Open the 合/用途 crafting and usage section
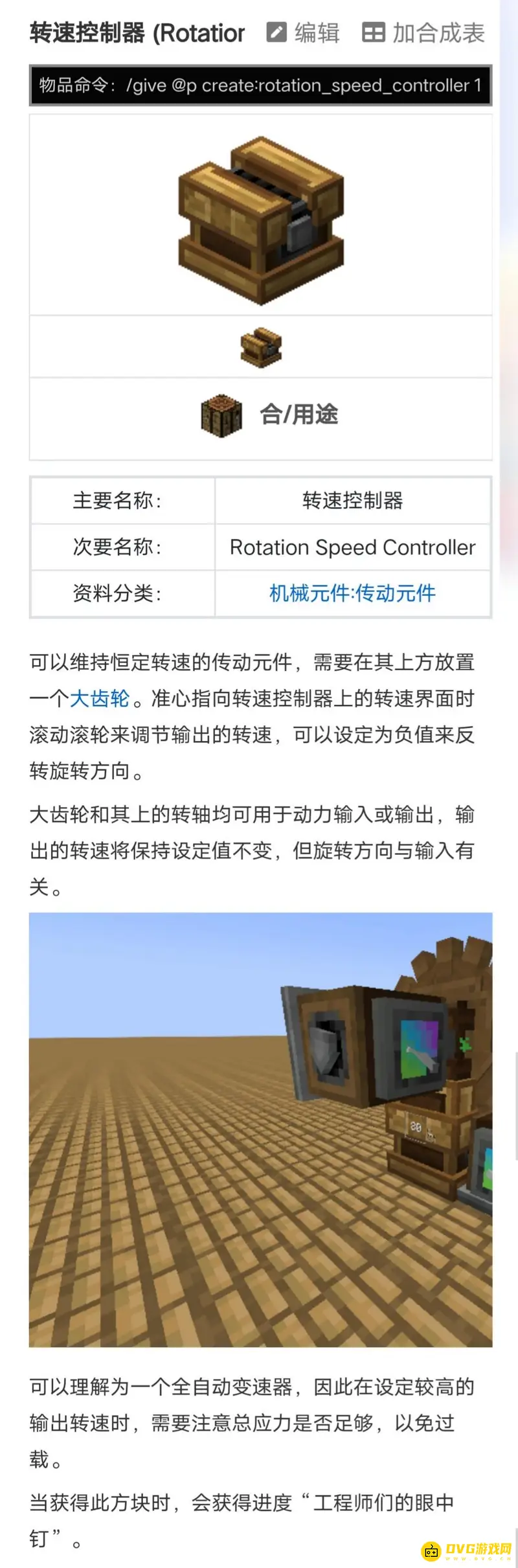Screen dimensions: 518x1568 pyautogui.click(x=271, y=415)
